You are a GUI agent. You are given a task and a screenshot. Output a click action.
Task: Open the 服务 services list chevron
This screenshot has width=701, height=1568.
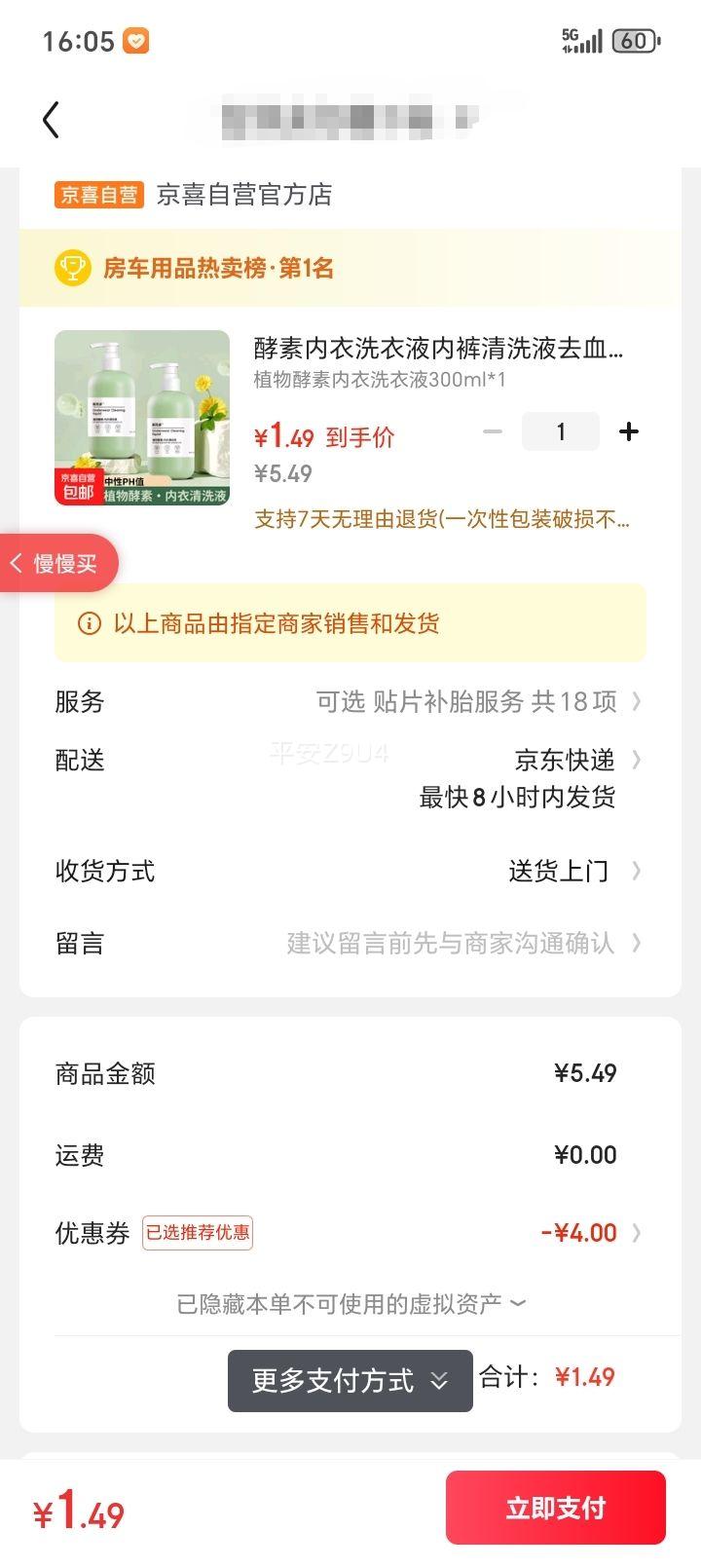(638, 701)
